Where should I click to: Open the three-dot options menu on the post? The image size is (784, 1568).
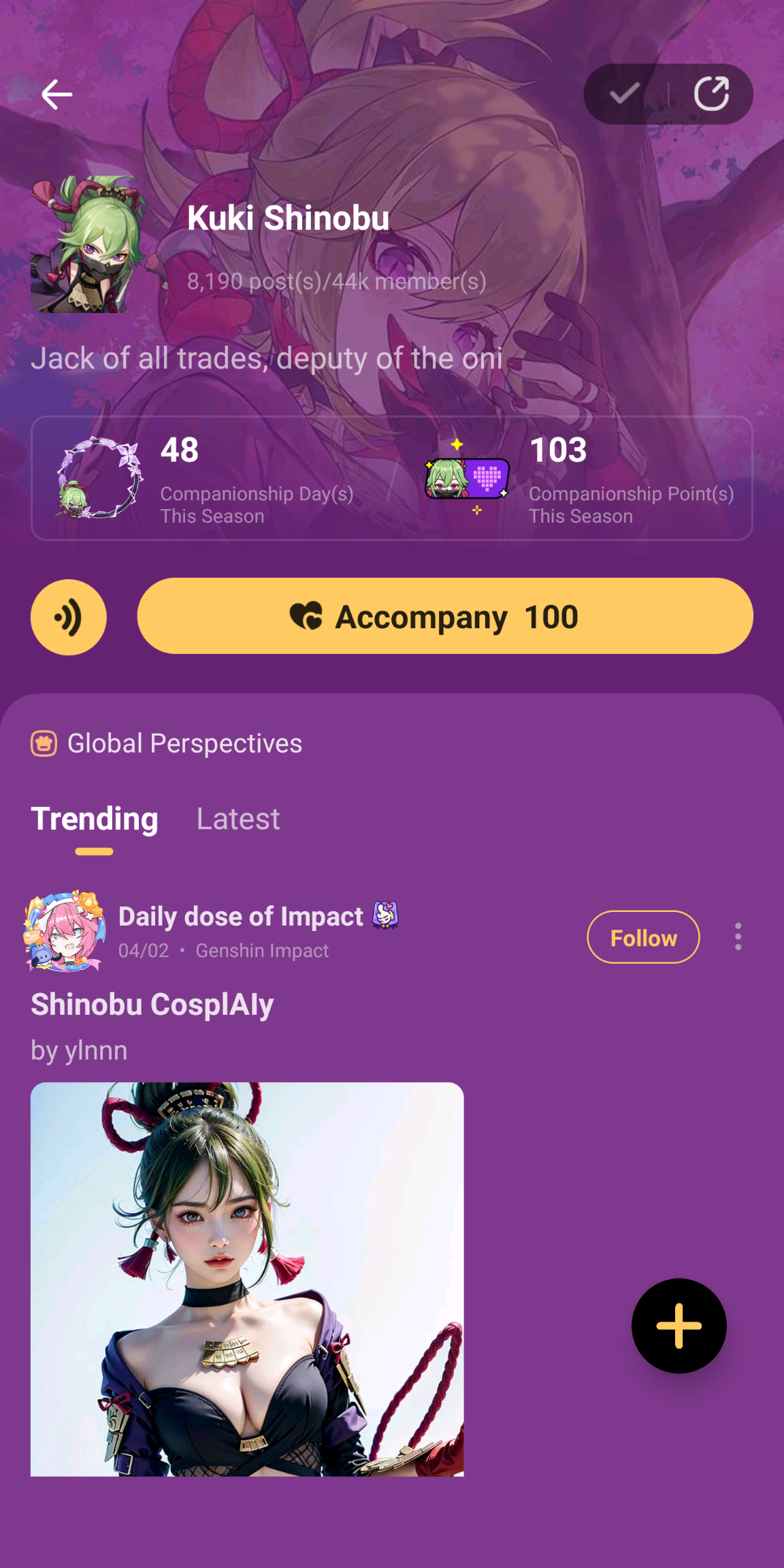coord(738,937)
